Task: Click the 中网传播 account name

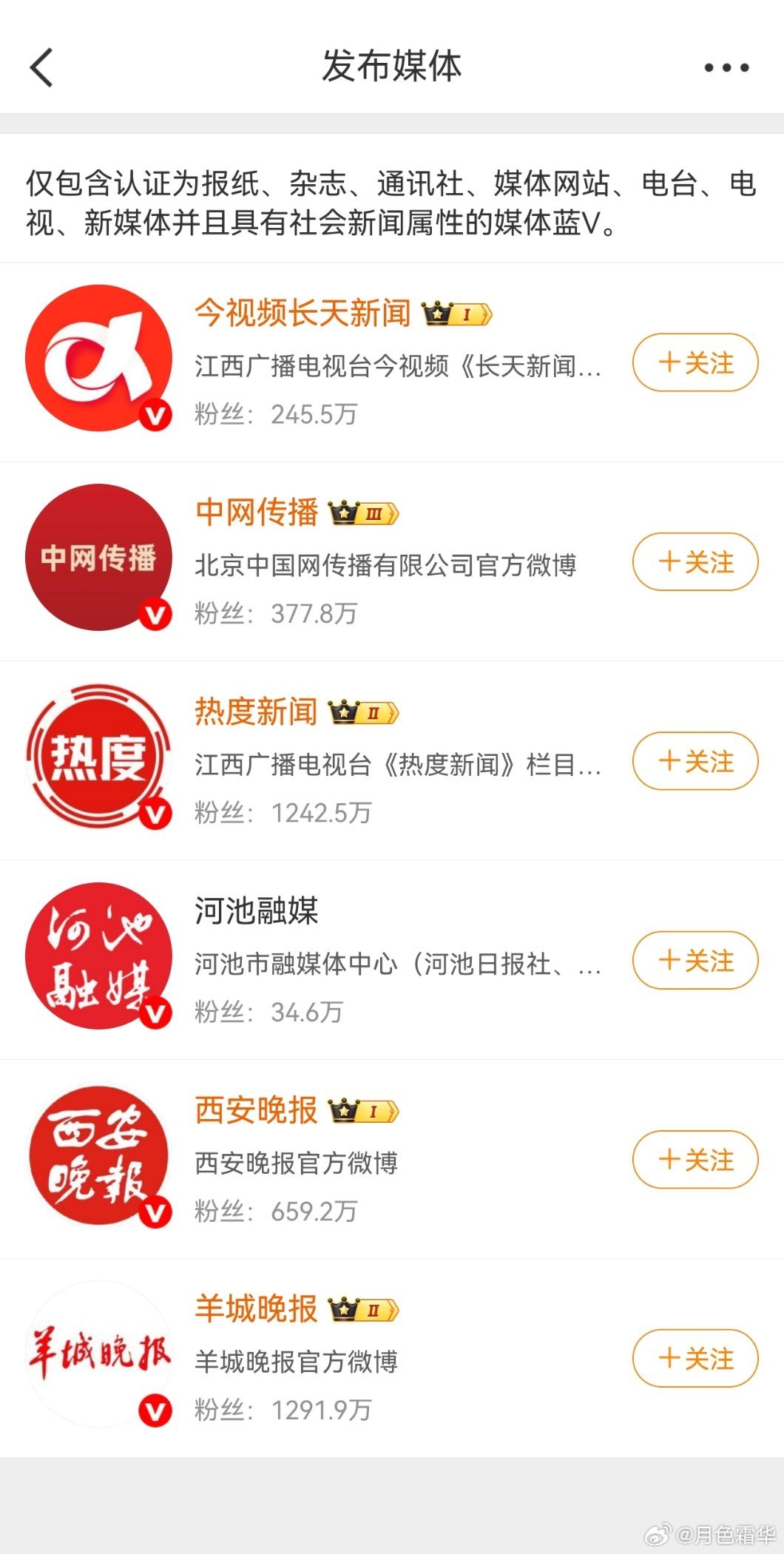Action: (257, 512)
